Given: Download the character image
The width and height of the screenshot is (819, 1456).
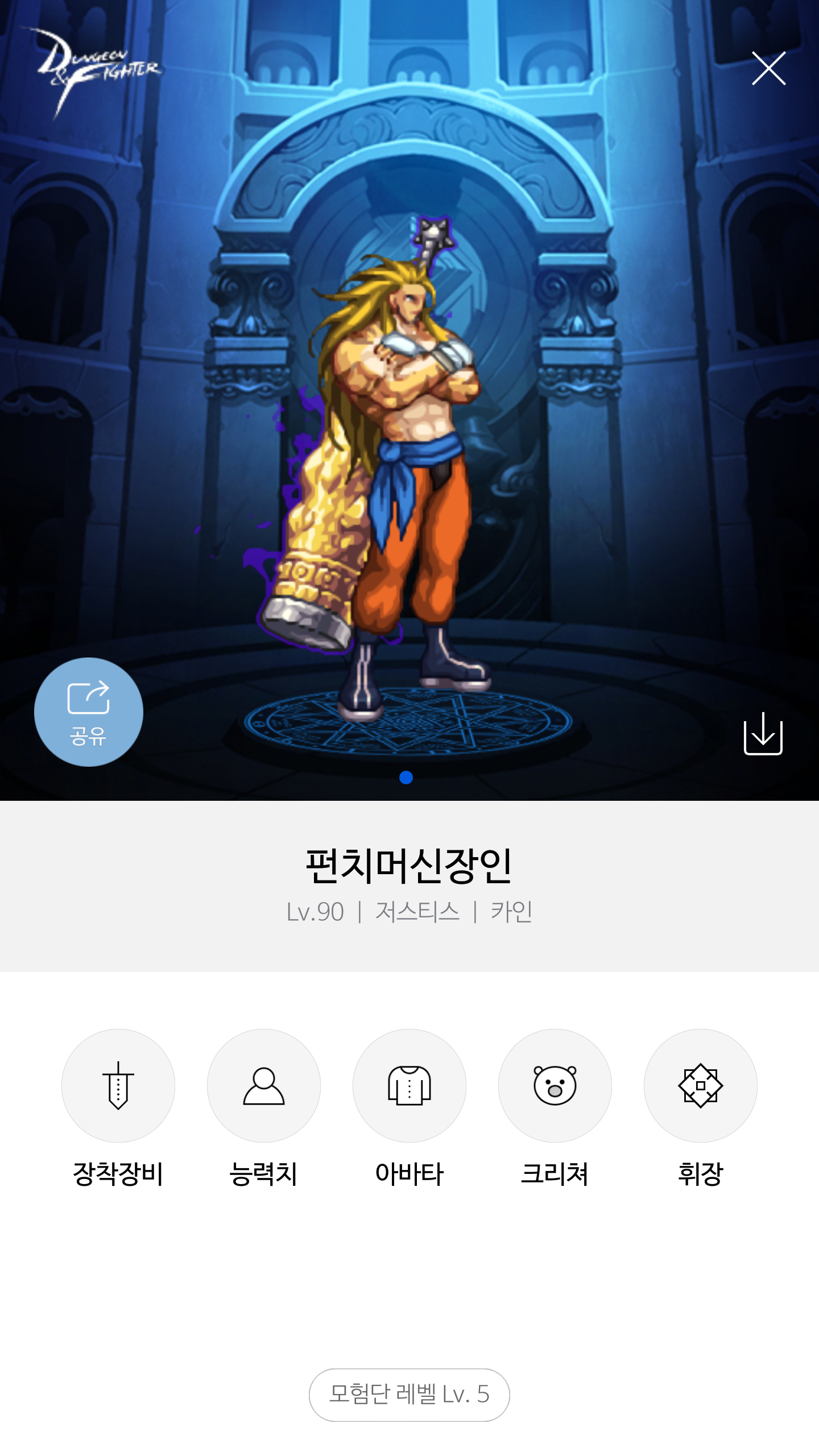Looking at the screenshot, I should tap(763, 734).
